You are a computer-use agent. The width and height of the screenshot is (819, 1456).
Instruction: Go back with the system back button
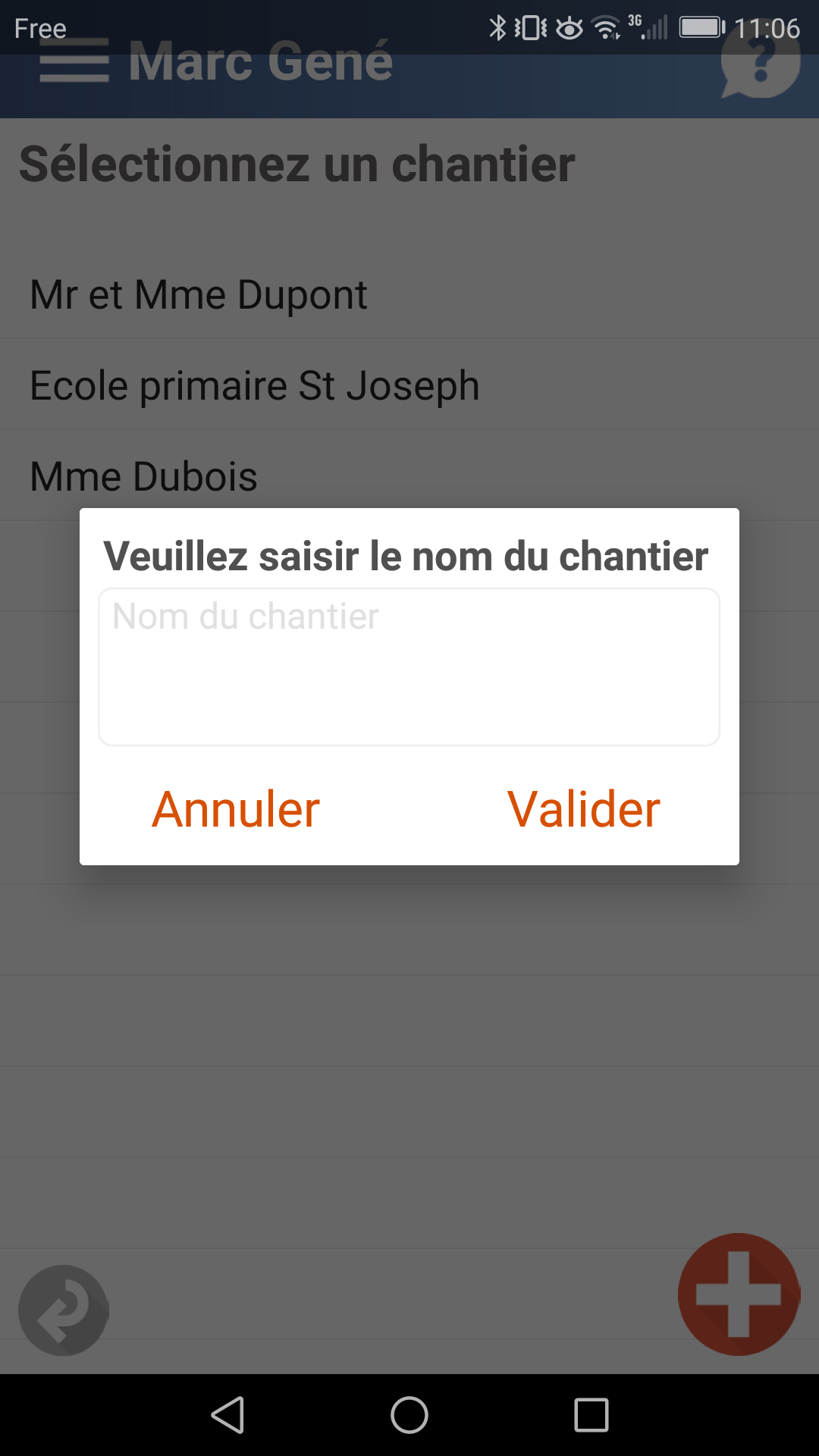(x=227, y=1415)
